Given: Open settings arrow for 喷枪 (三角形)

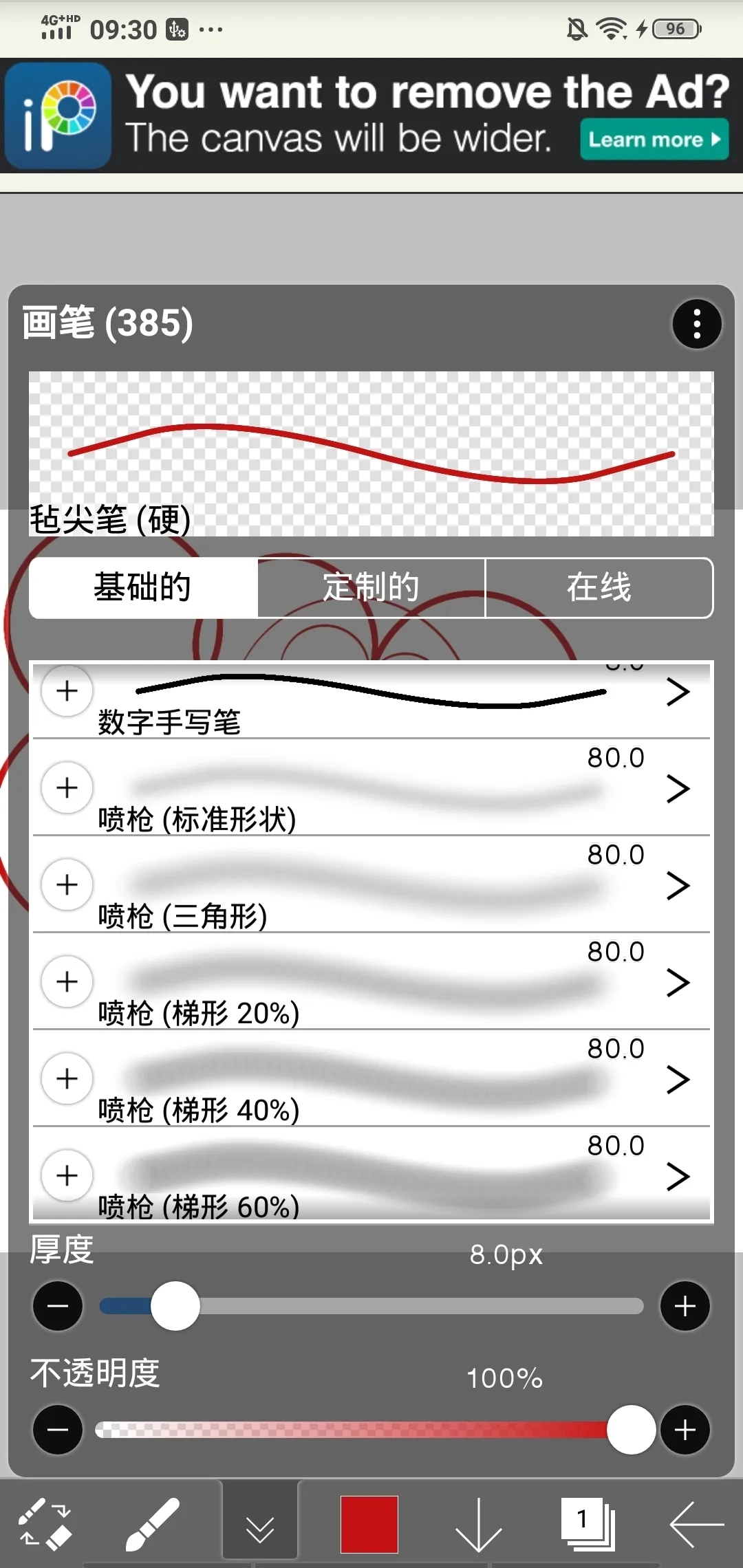Looking at the screenshot, I should tap(678, 885).
